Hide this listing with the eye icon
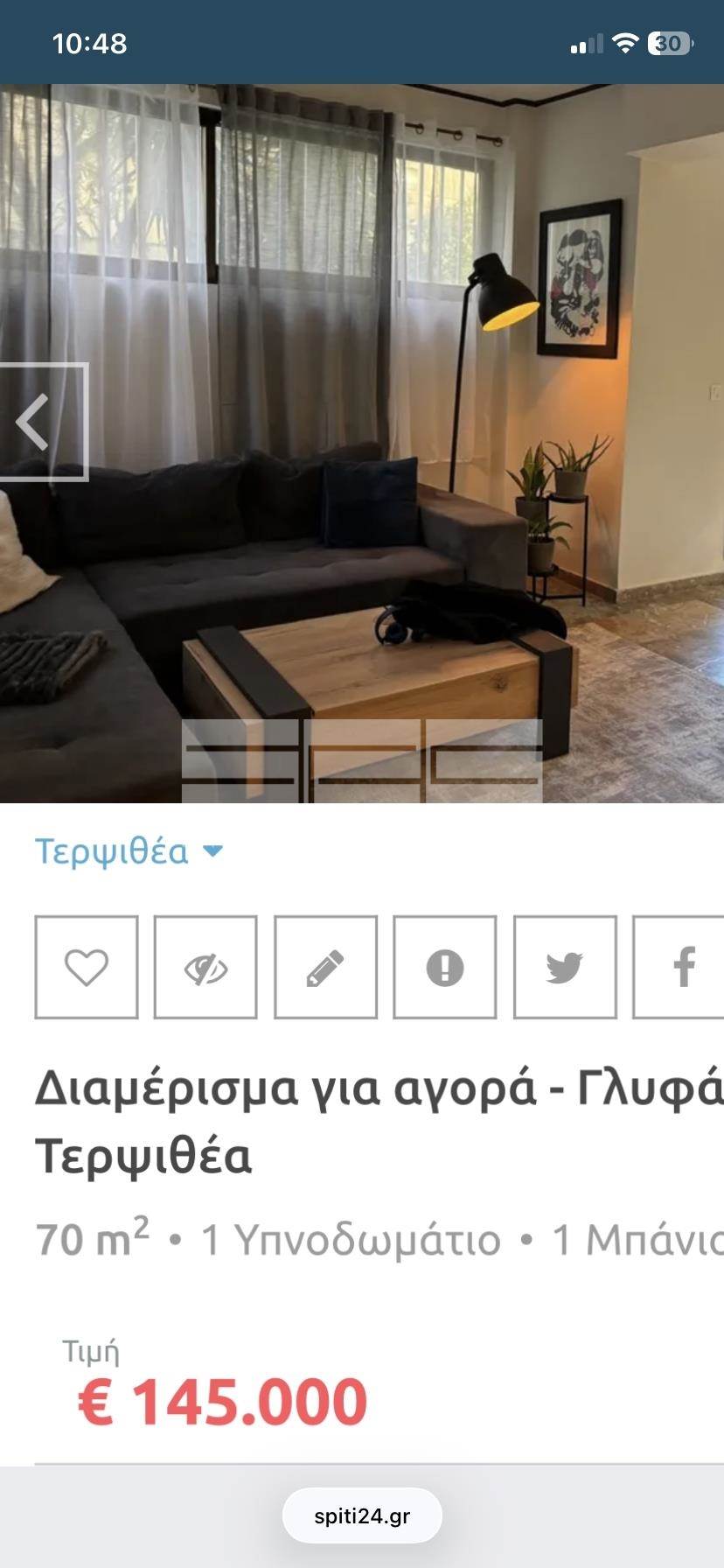The height and width of the screenshot is (1568, 724). pyautogui.click(x=205, y=967)
